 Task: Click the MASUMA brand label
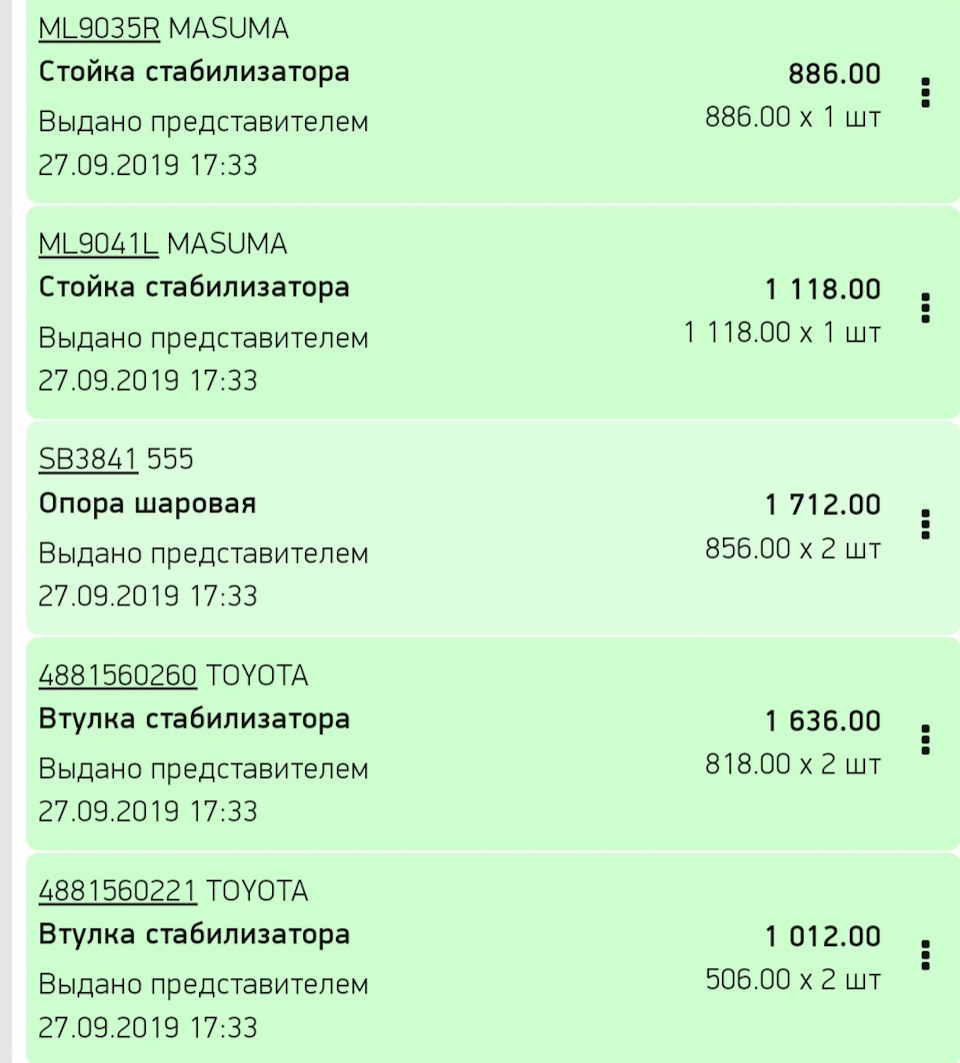(x=229, y=27)
